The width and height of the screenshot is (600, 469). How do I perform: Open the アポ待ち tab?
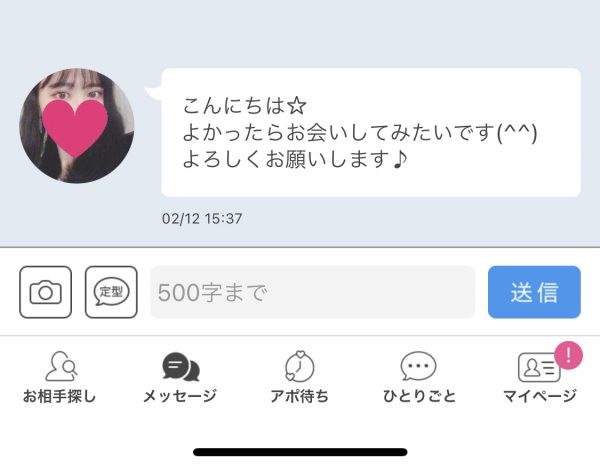pyautogui.click(x=300, y=378)
